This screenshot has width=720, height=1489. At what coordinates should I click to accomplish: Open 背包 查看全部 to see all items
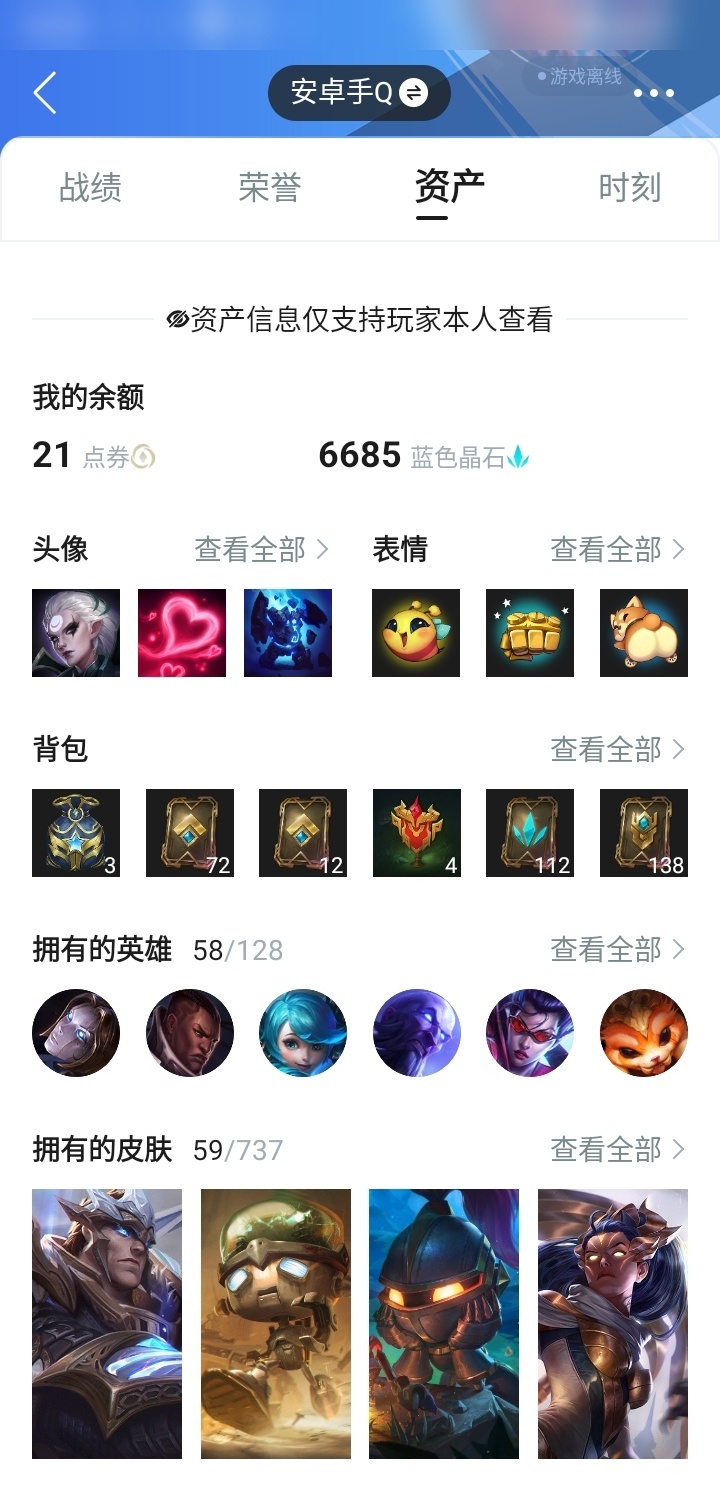coord(618,749)
